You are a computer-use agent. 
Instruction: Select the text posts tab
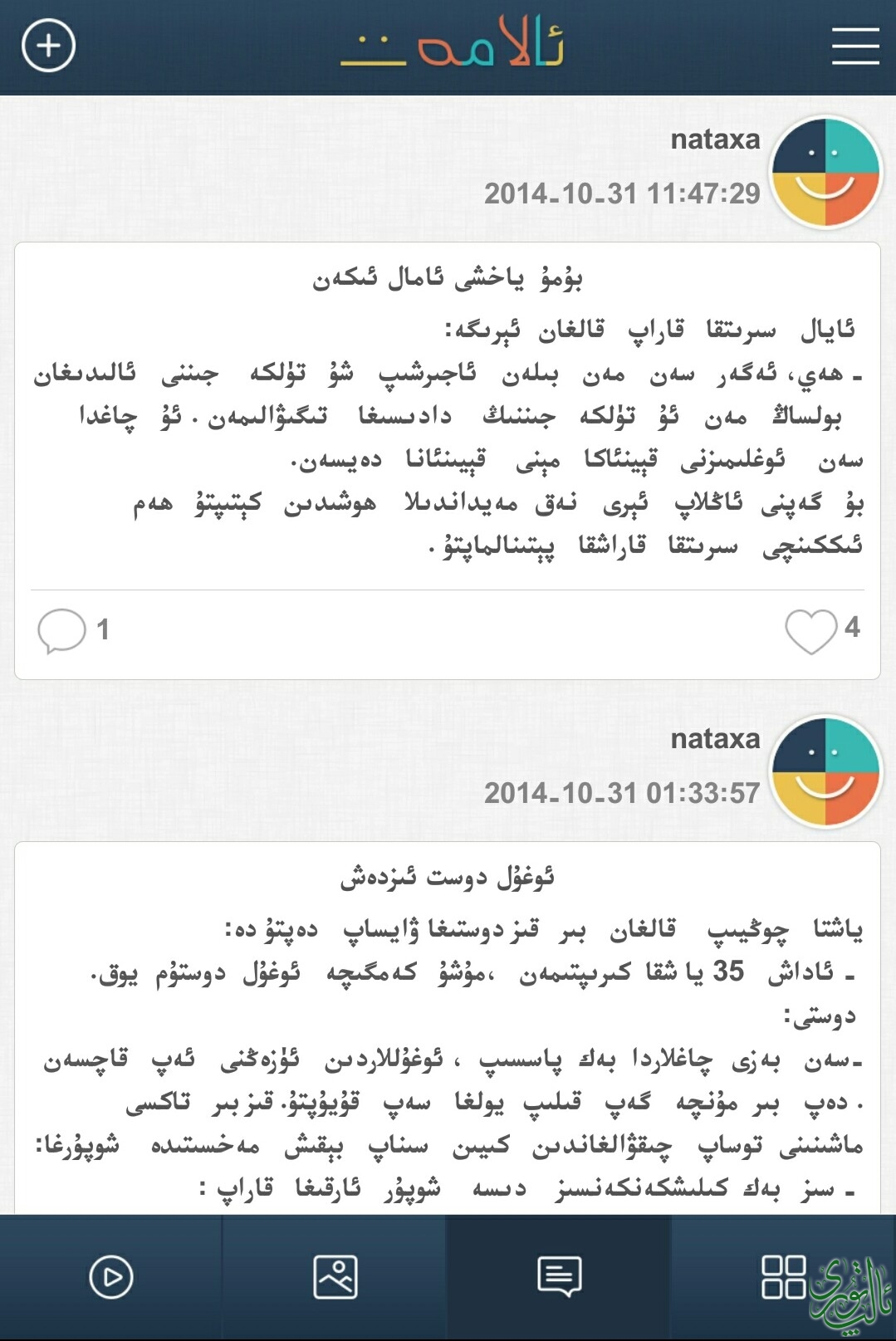559,1277
